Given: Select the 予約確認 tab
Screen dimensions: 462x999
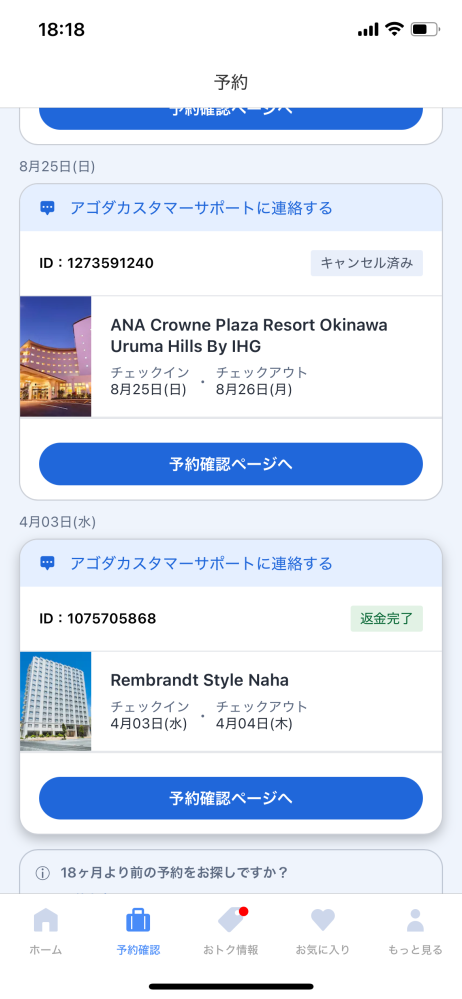Looking at the screenshot, I should (138, 931).
